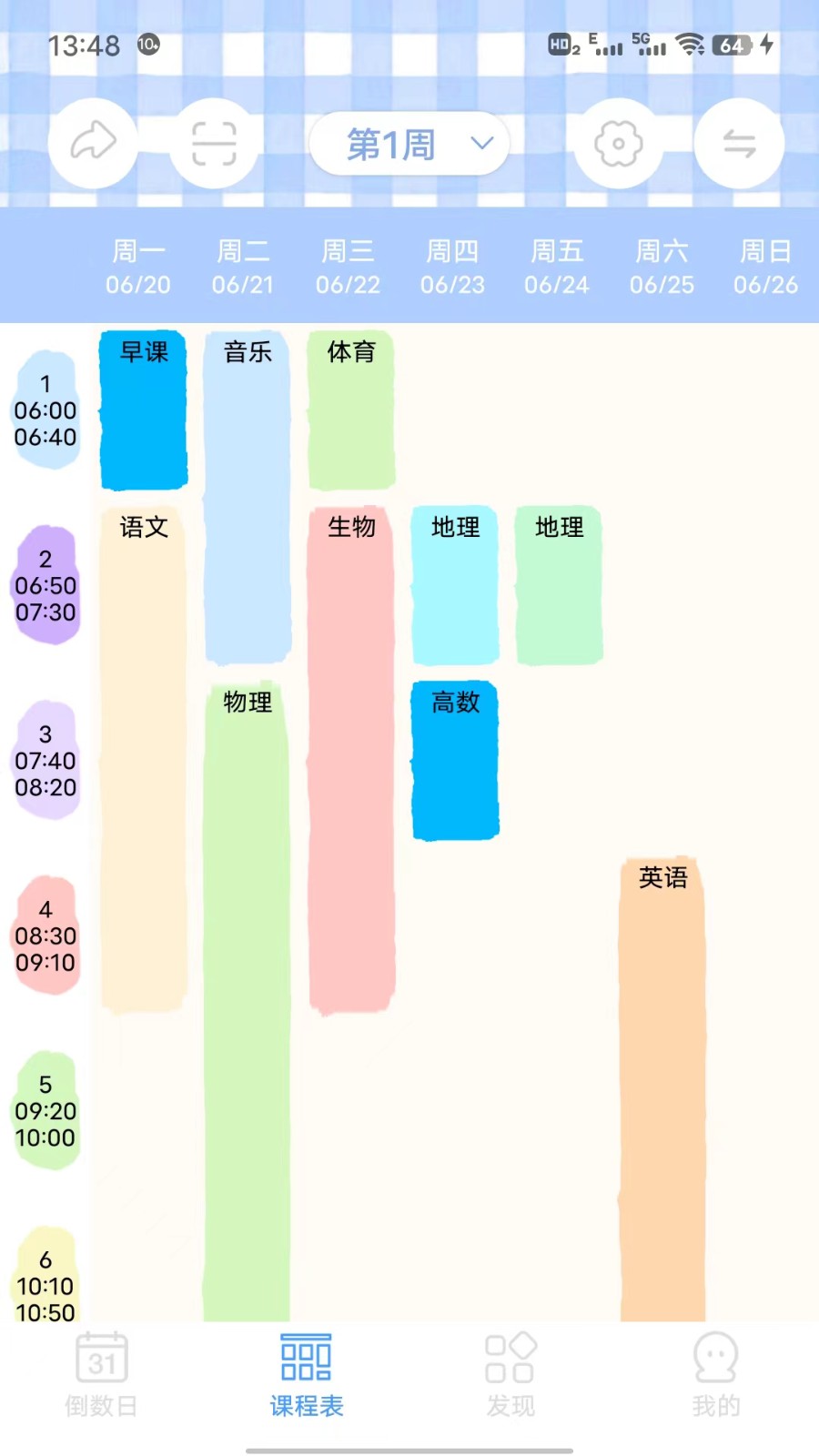
Task: Open the 体育 course block
Action: (351, 411)
